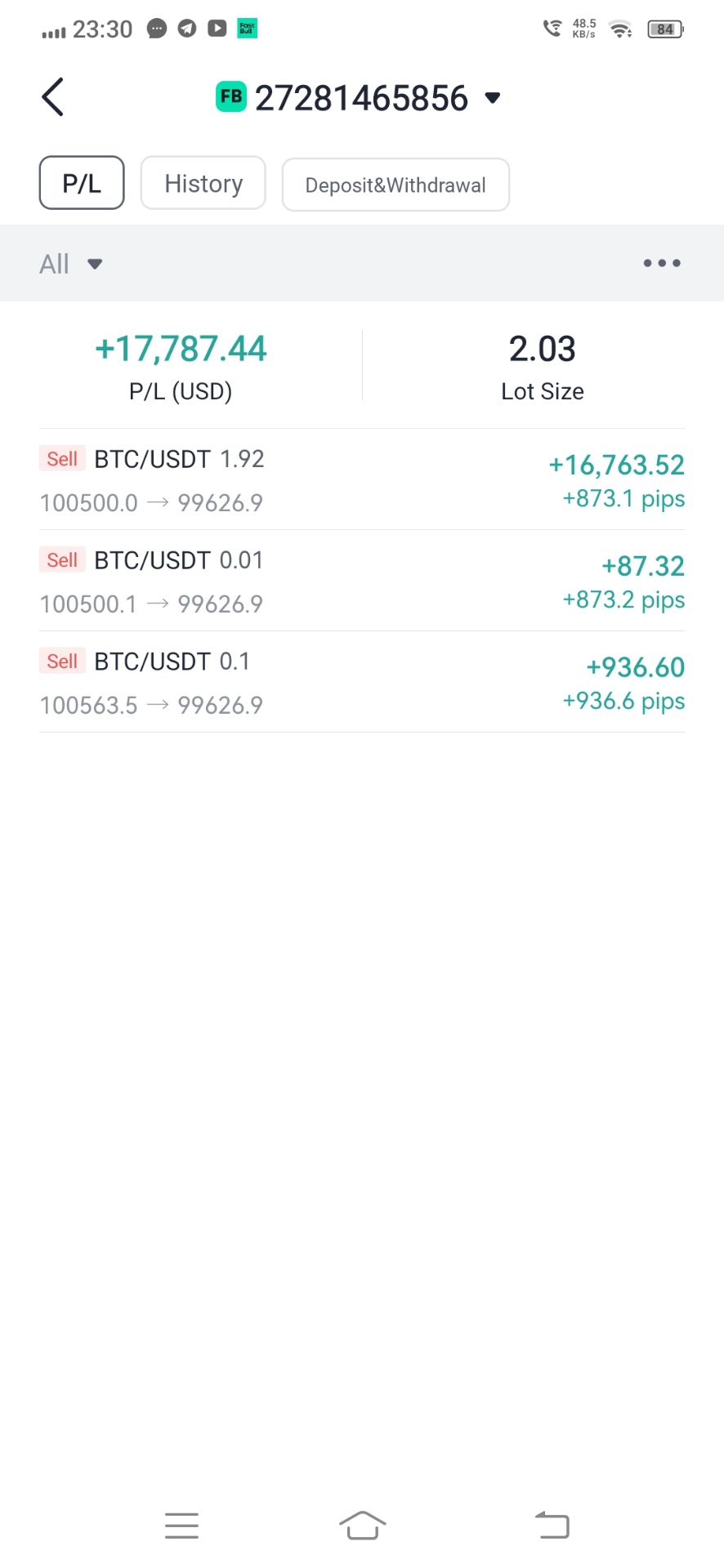Go back using the top-left arrow

tap(53, 98)
